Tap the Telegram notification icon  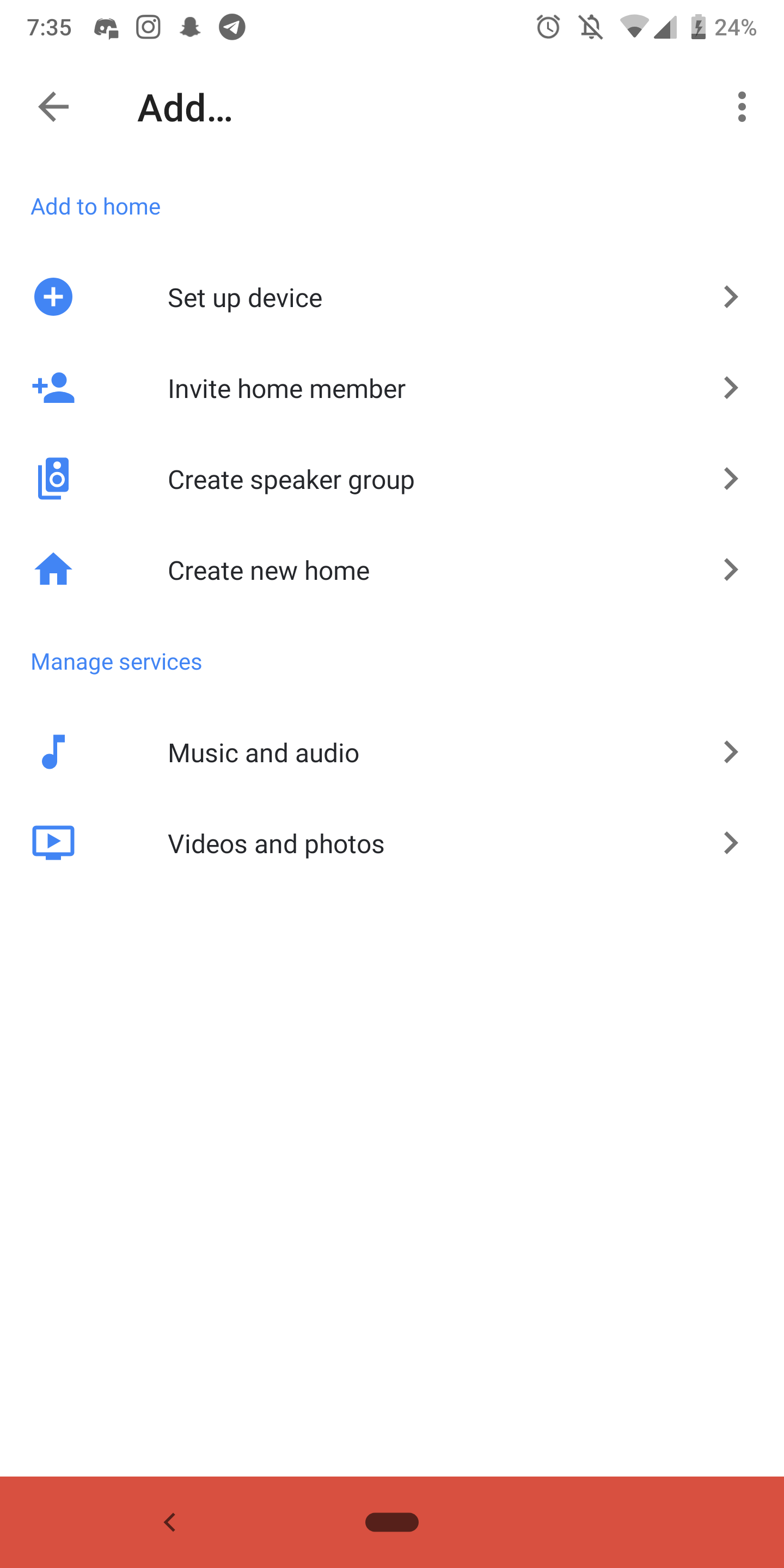pos(230,26)
